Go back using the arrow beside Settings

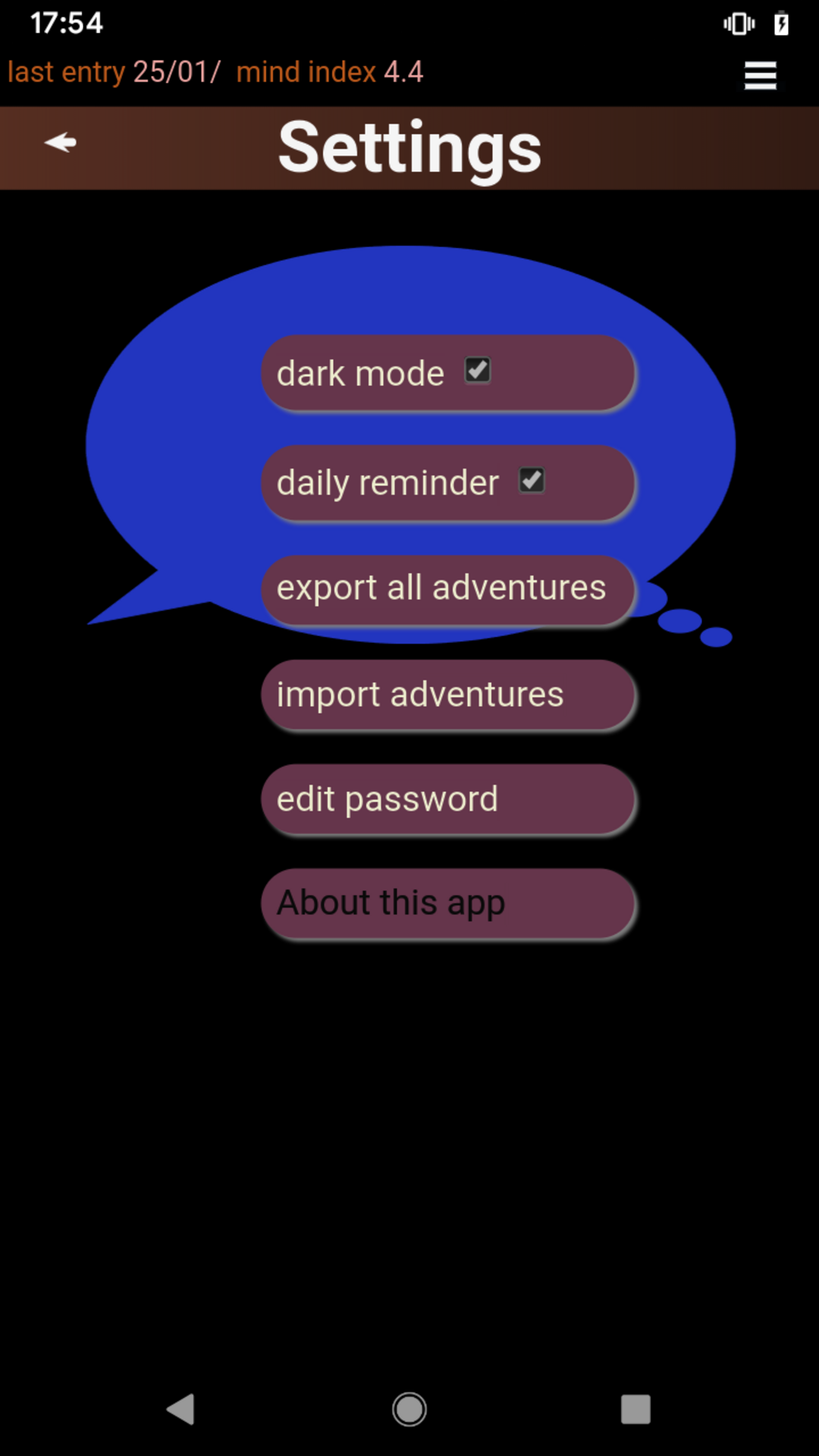tap(61, 143)
